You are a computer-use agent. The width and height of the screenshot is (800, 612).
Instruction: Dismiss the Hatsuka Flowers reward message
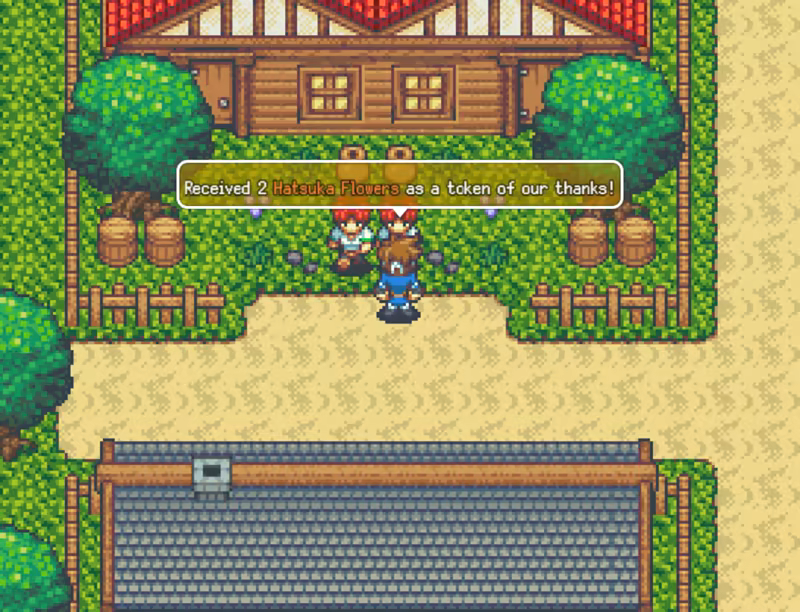click(x=399, y=187)
